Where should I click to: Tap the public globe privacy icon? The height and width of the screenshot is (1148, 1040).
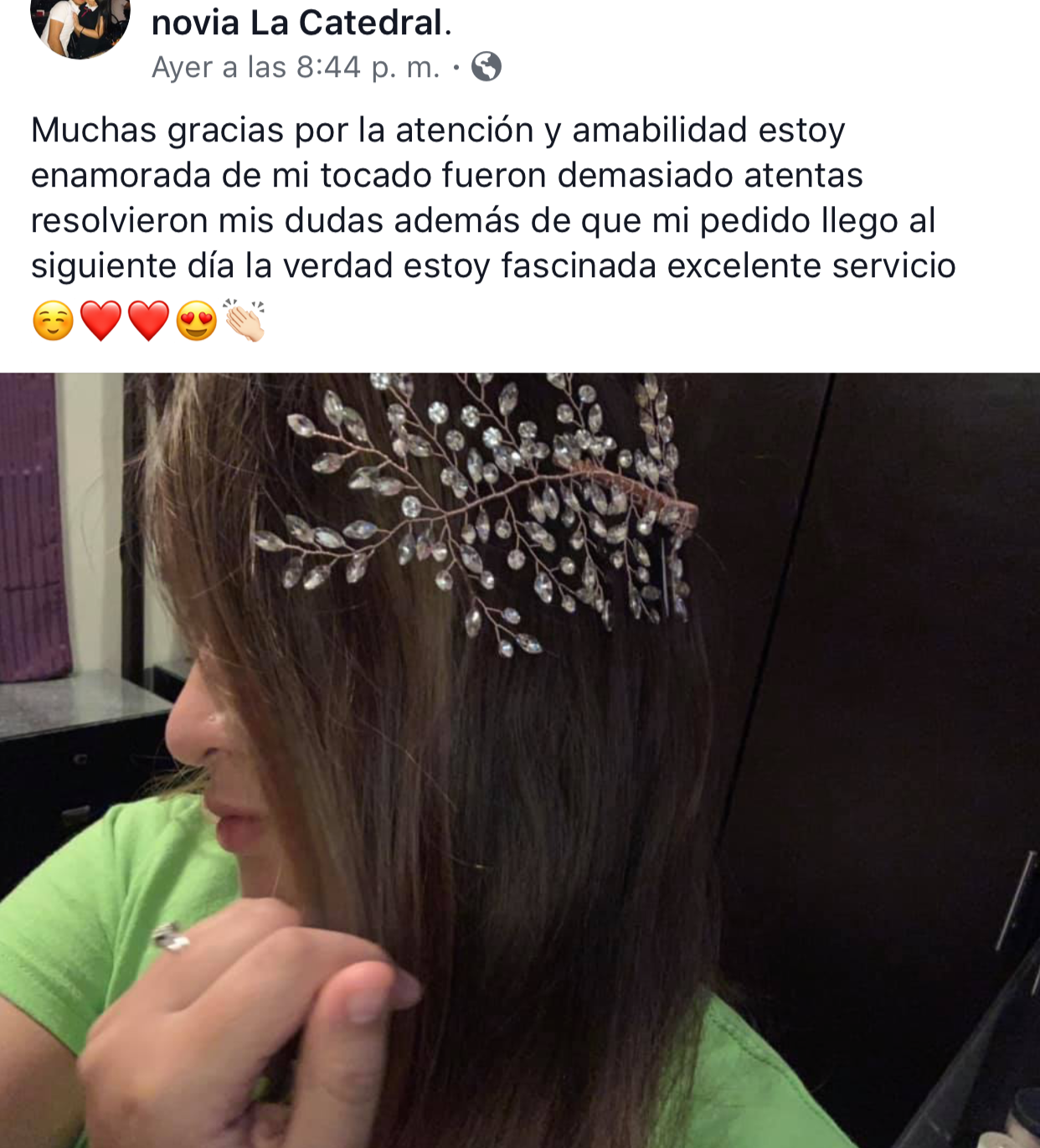click(487, 66)
